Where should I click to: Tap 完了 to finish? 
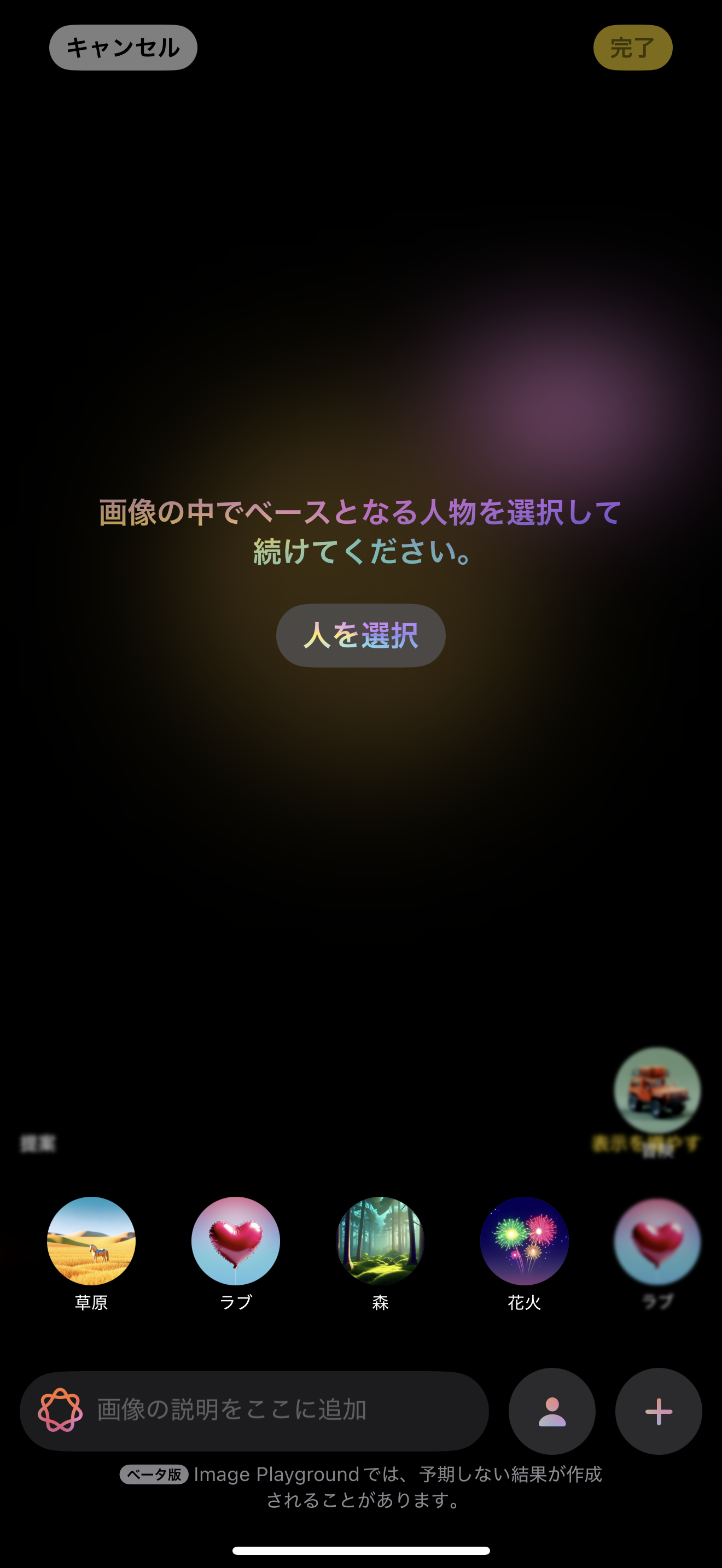(x=632, y=48)
